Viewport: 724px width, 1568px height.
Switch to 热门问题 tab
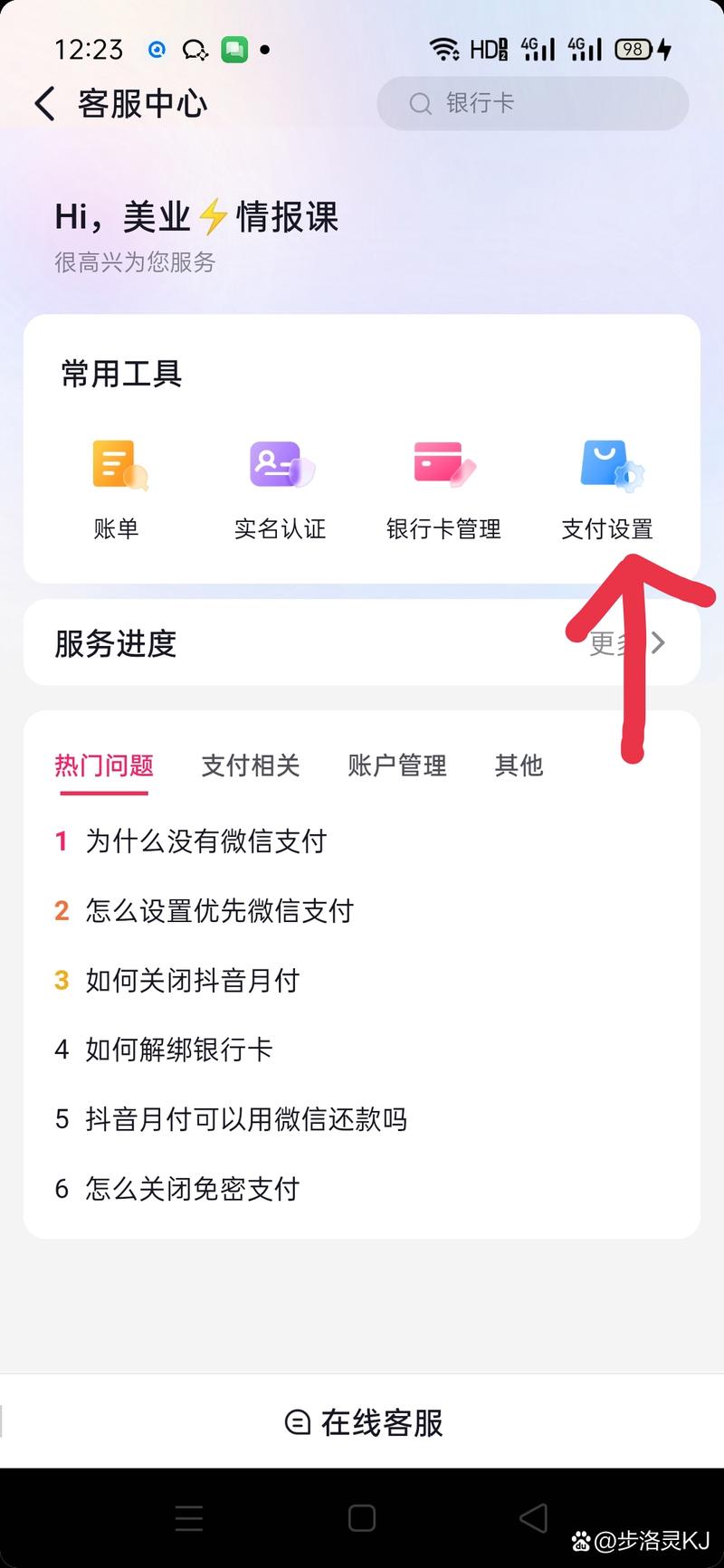click(x=104, y=766)
